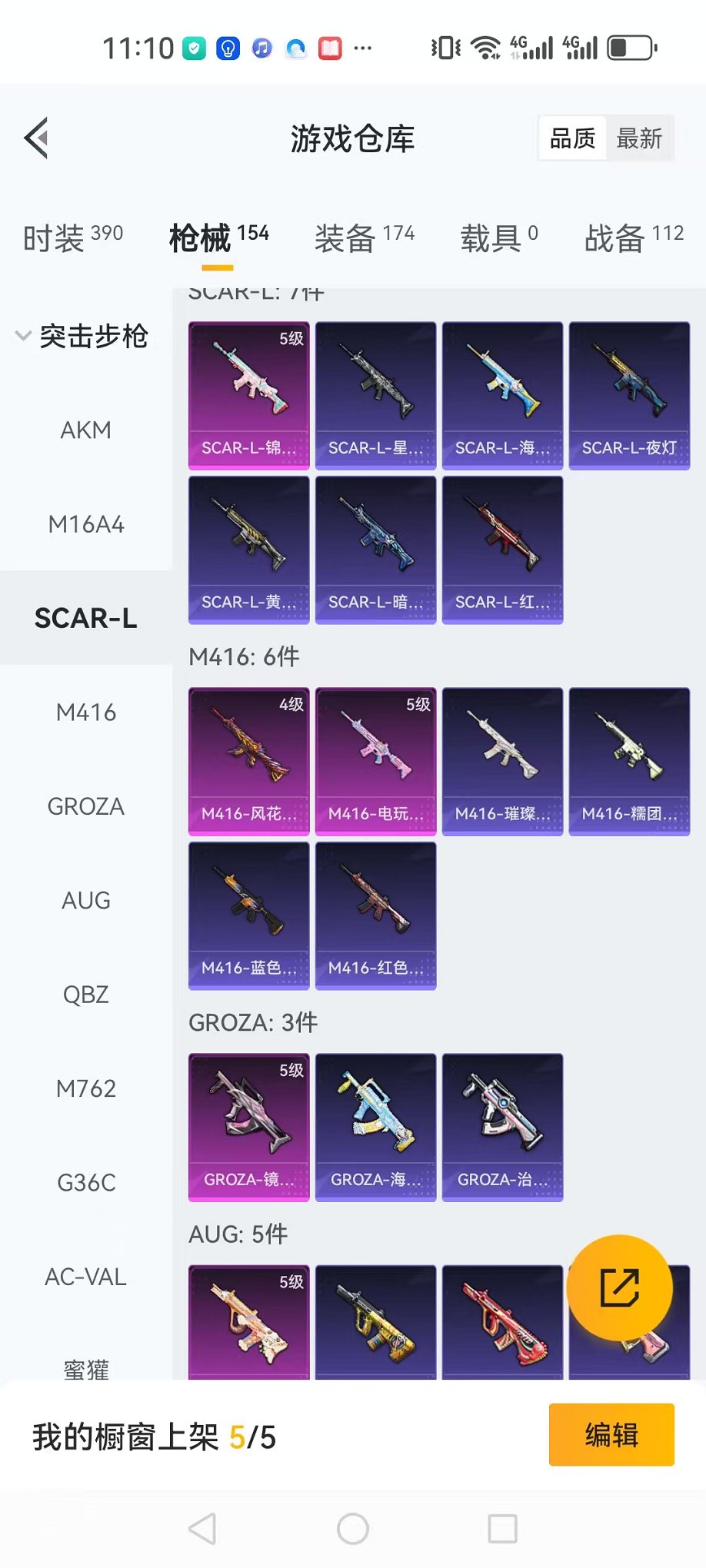Sort warehouse items by 品质
Screen dimensions: 706x1568
(573, 139)
